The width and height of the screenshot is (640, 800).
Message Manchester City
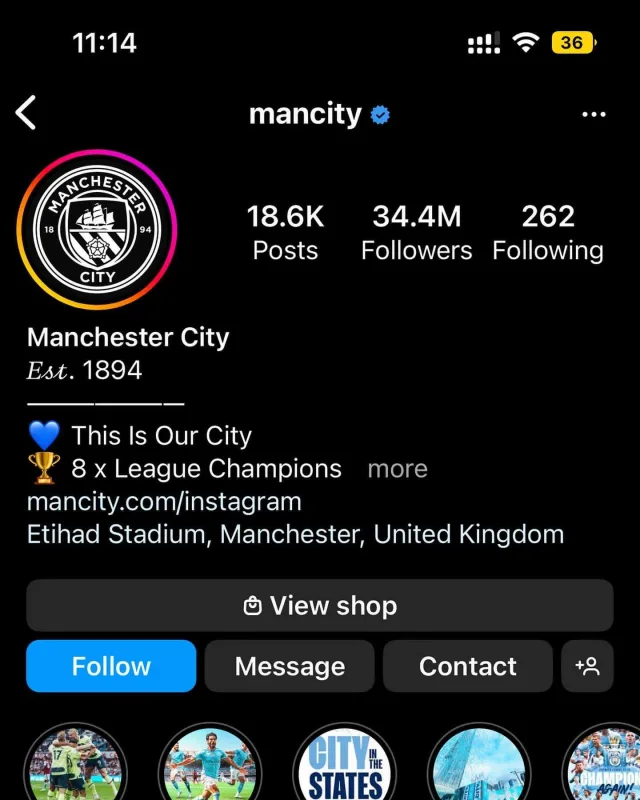(290, 667)
